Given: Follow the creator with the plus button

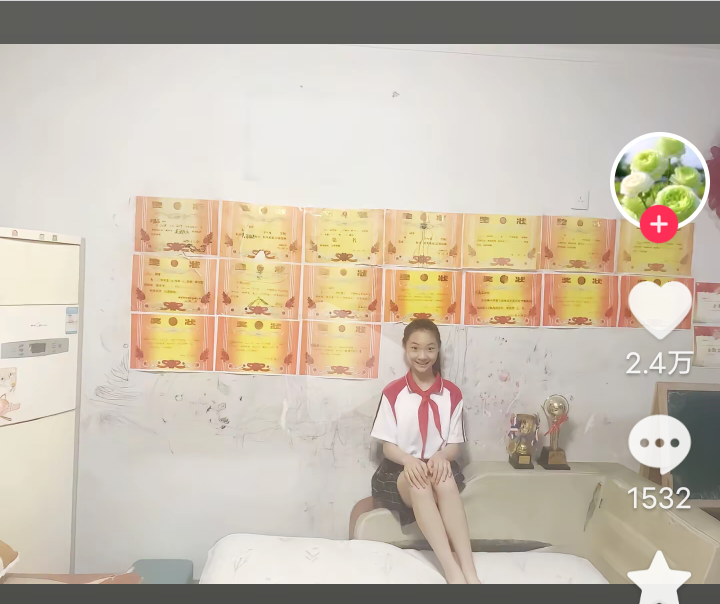Looking at the screenshot, I should (659, 224).
